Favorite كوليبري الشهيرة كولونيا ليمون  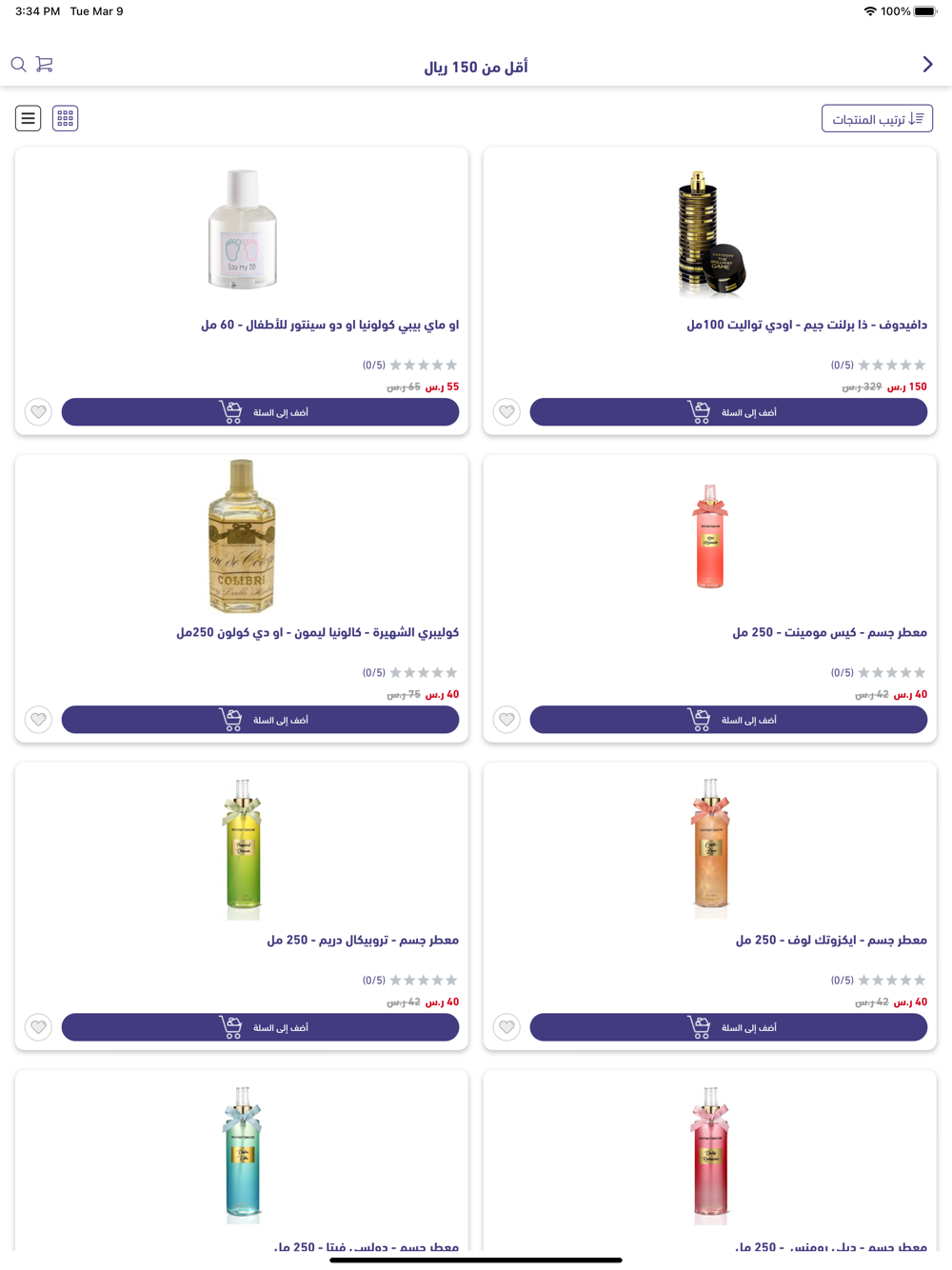point(38,720)
